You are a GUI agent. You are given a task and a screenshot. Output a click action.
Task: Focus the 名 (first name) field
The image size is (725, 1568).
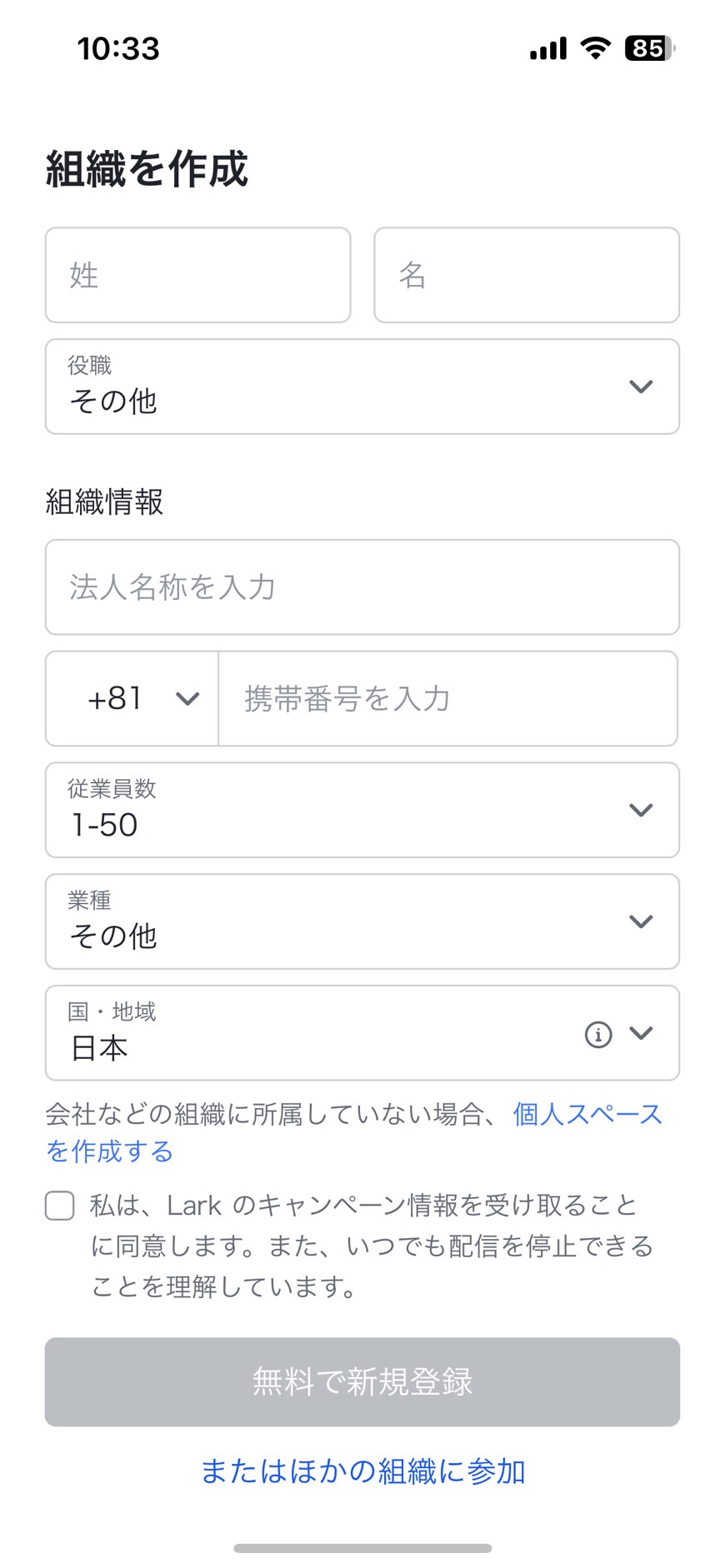click(527, 275)
